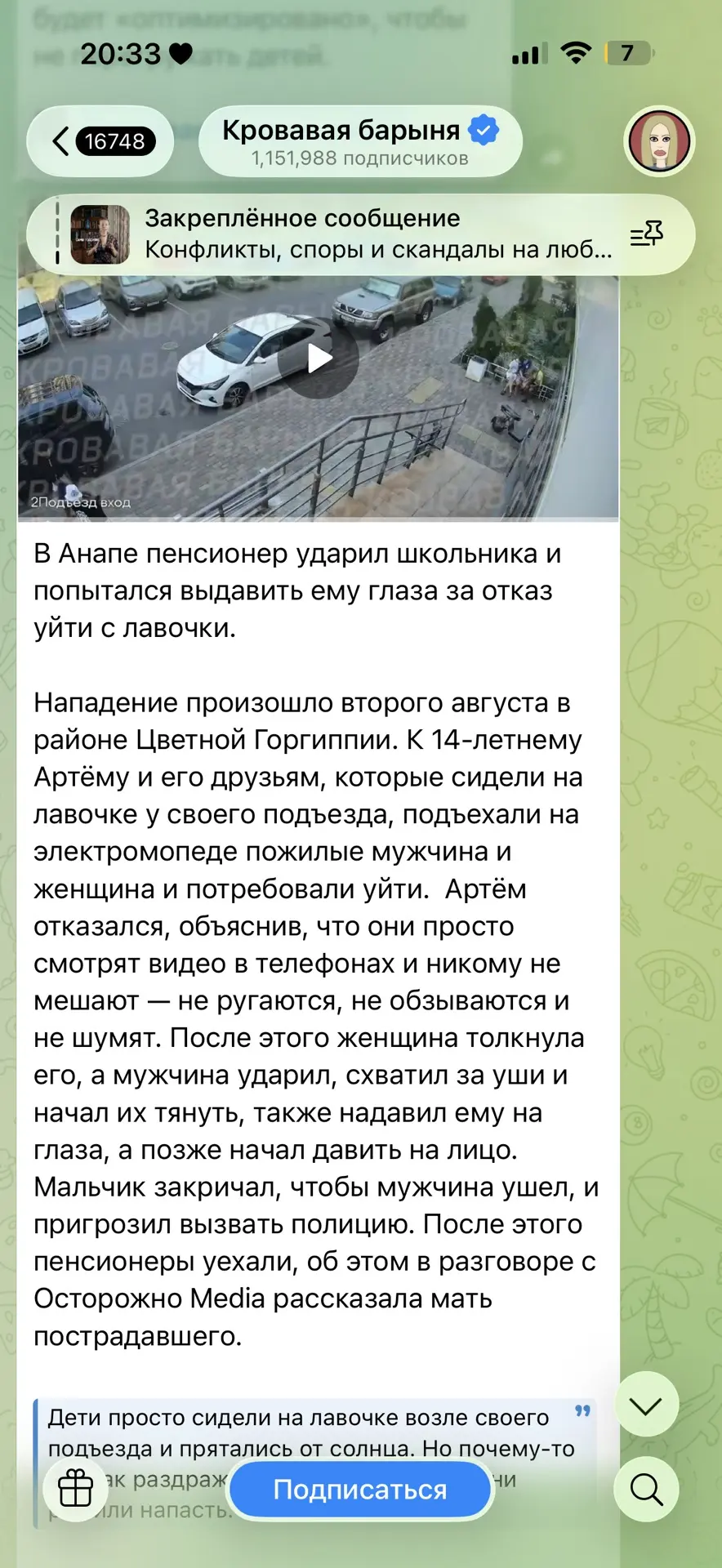Play the video in the post

[x=318, y=358]
